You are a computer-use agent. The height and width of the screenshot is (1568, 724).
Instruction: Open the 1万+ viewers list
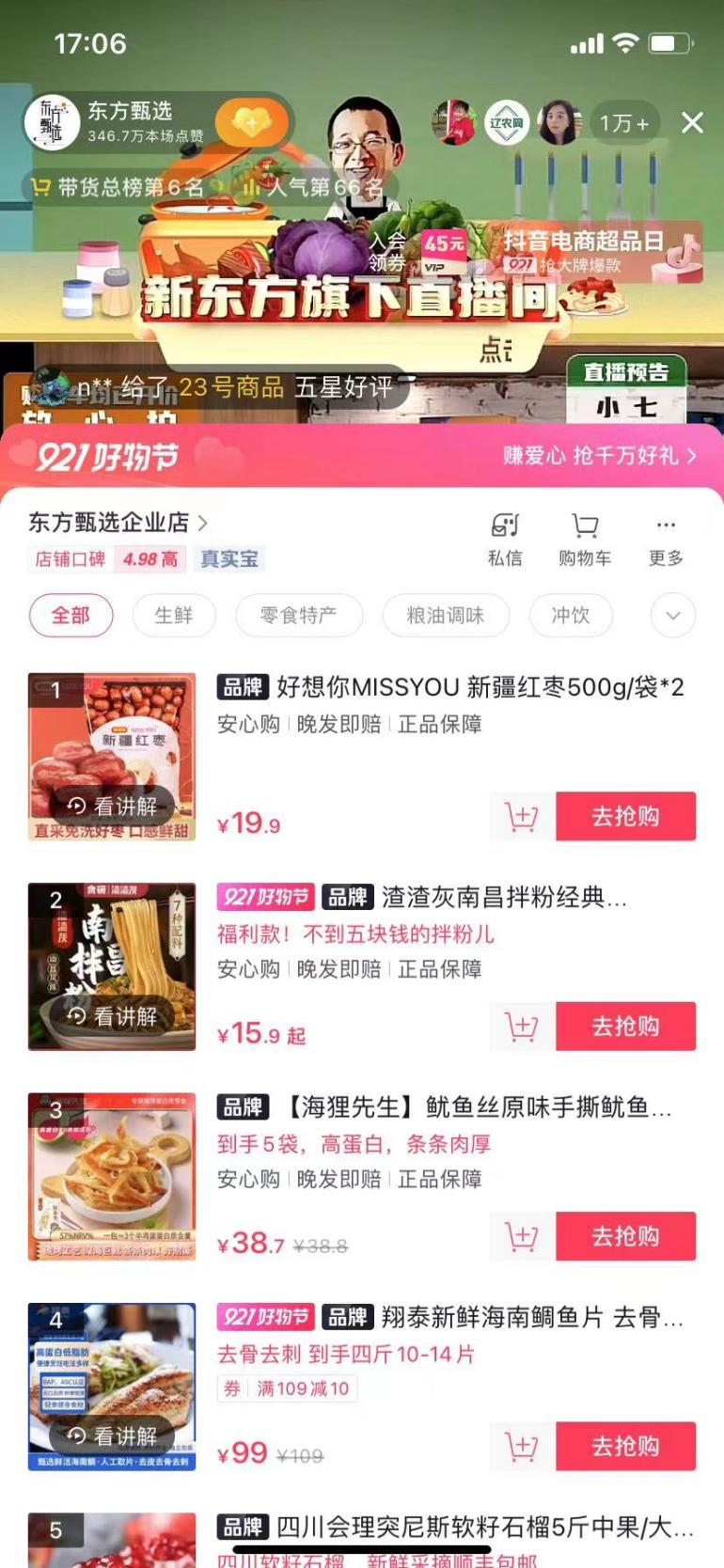624,123
